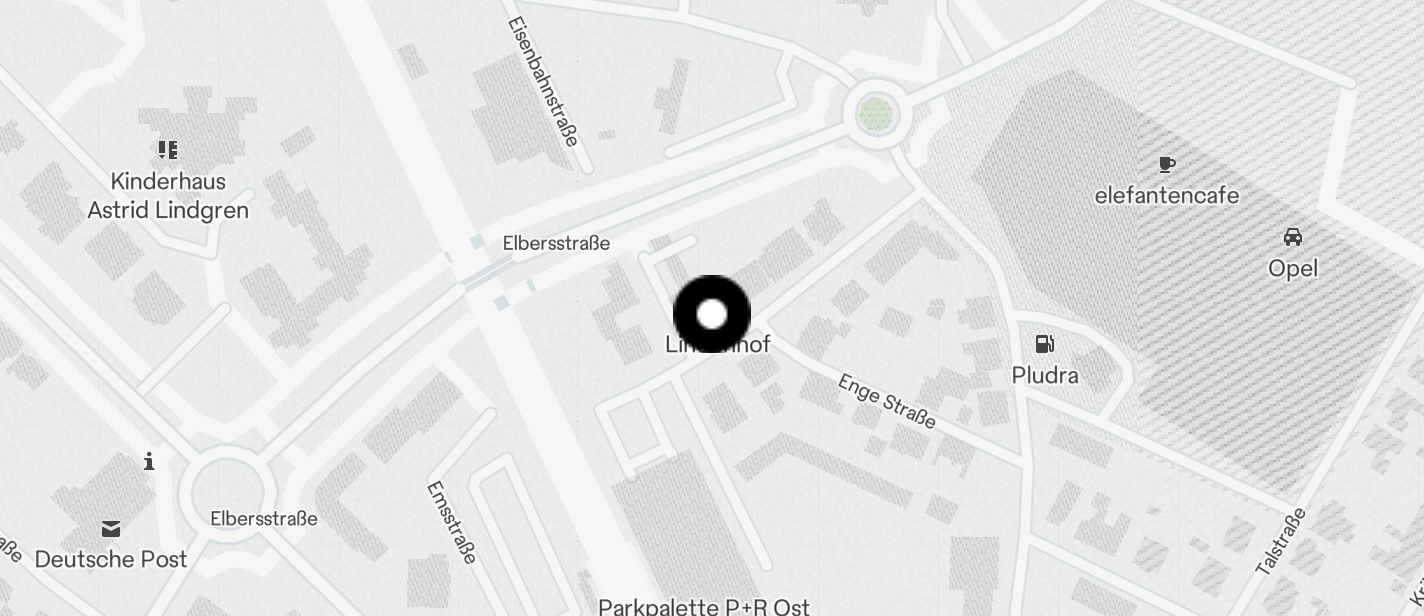Viewport: 1424px width, 616px height.
Task: Open the Opel car dealer marker
Action: click(x=1292, y=237)
